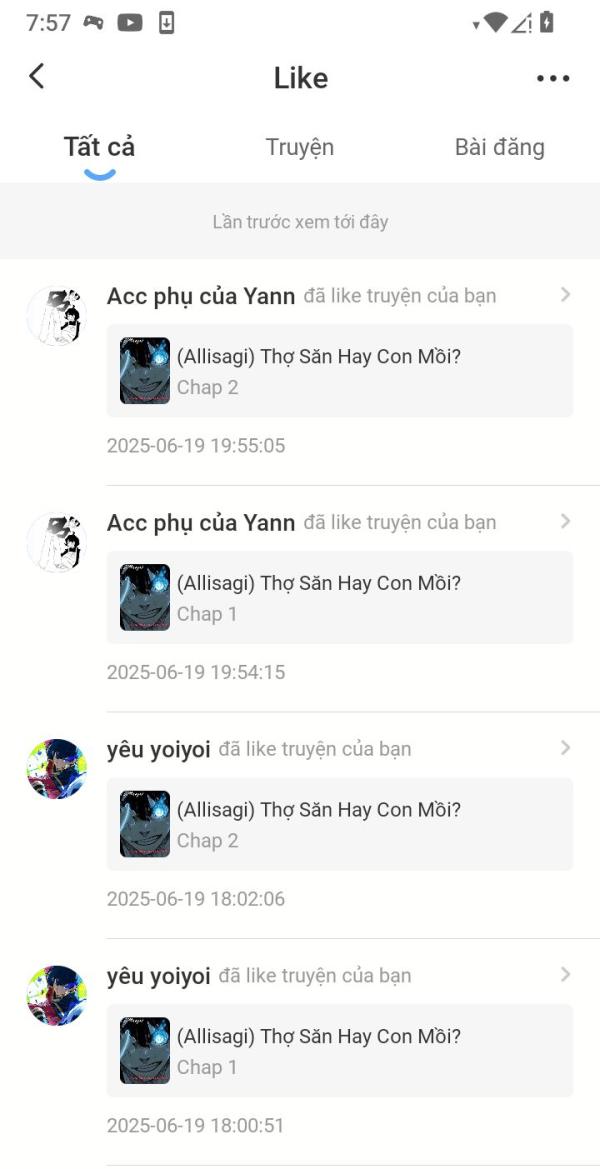Open the Chap 2 story card liked at 19:55:05
The width and height of the screenshot is (600, 1169).
[340, 371]
